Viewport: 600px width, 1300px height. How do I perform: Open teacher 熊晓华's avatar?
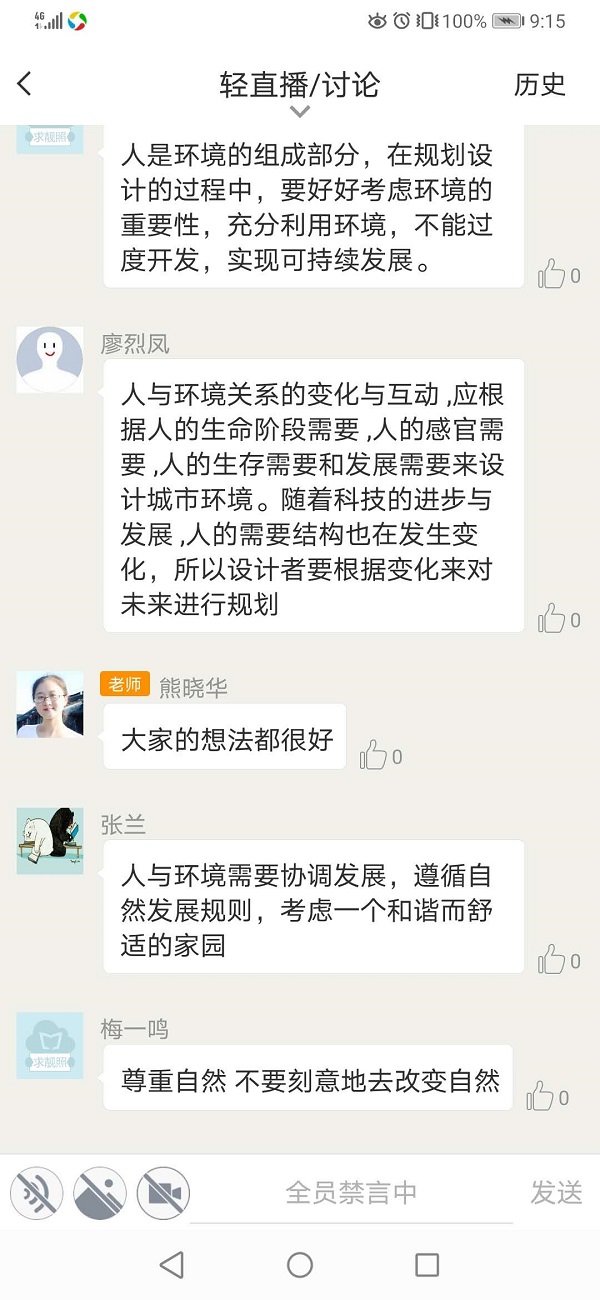click(x=50, y=704)
